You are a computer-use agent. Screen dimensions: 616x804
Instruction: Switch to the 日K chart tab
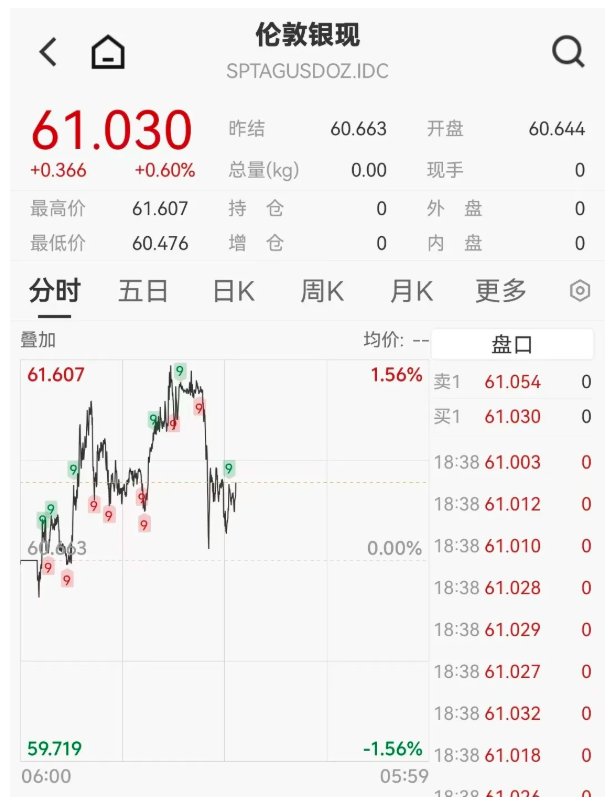233,291
